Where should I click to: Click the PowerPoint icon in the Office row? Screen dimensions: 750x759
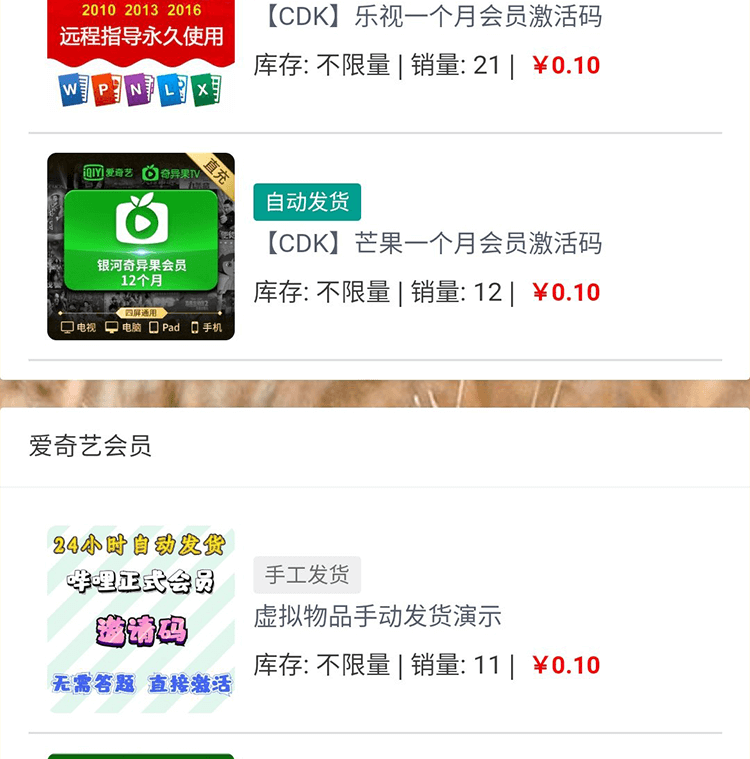click(x=105, y=88)
